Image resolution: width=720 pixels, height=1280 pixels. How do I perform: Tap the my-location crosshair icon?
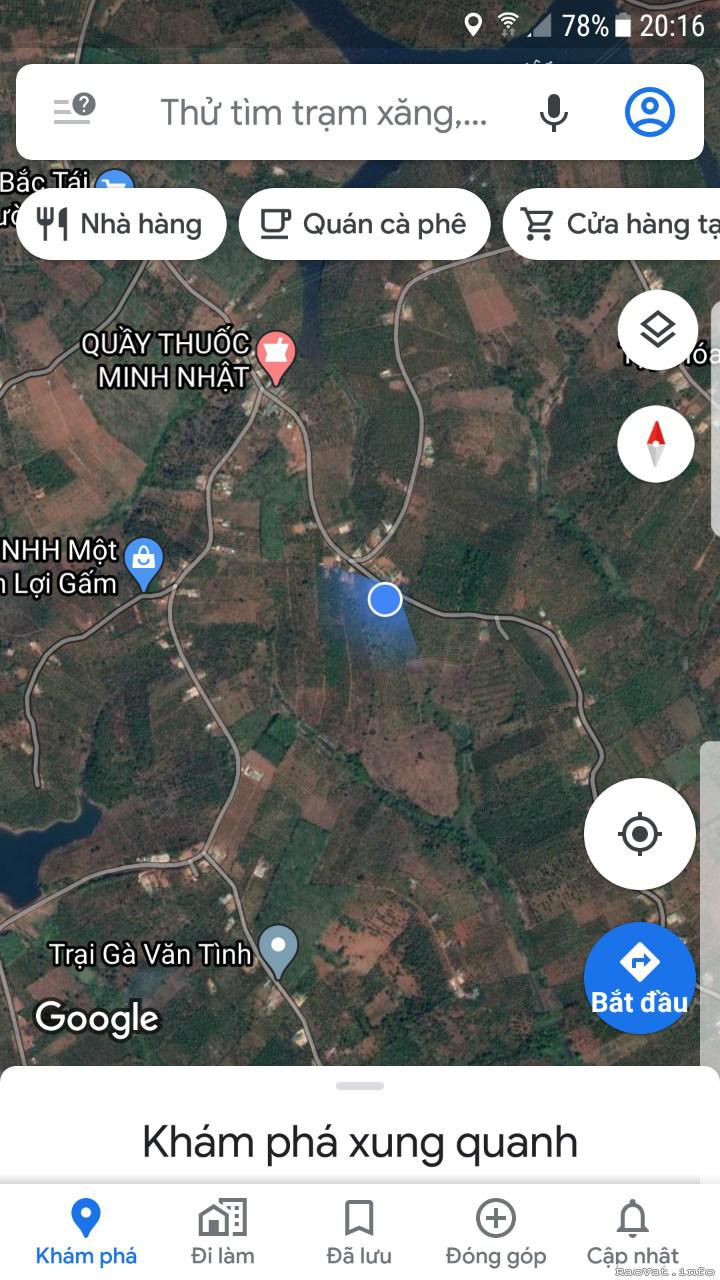639,833
